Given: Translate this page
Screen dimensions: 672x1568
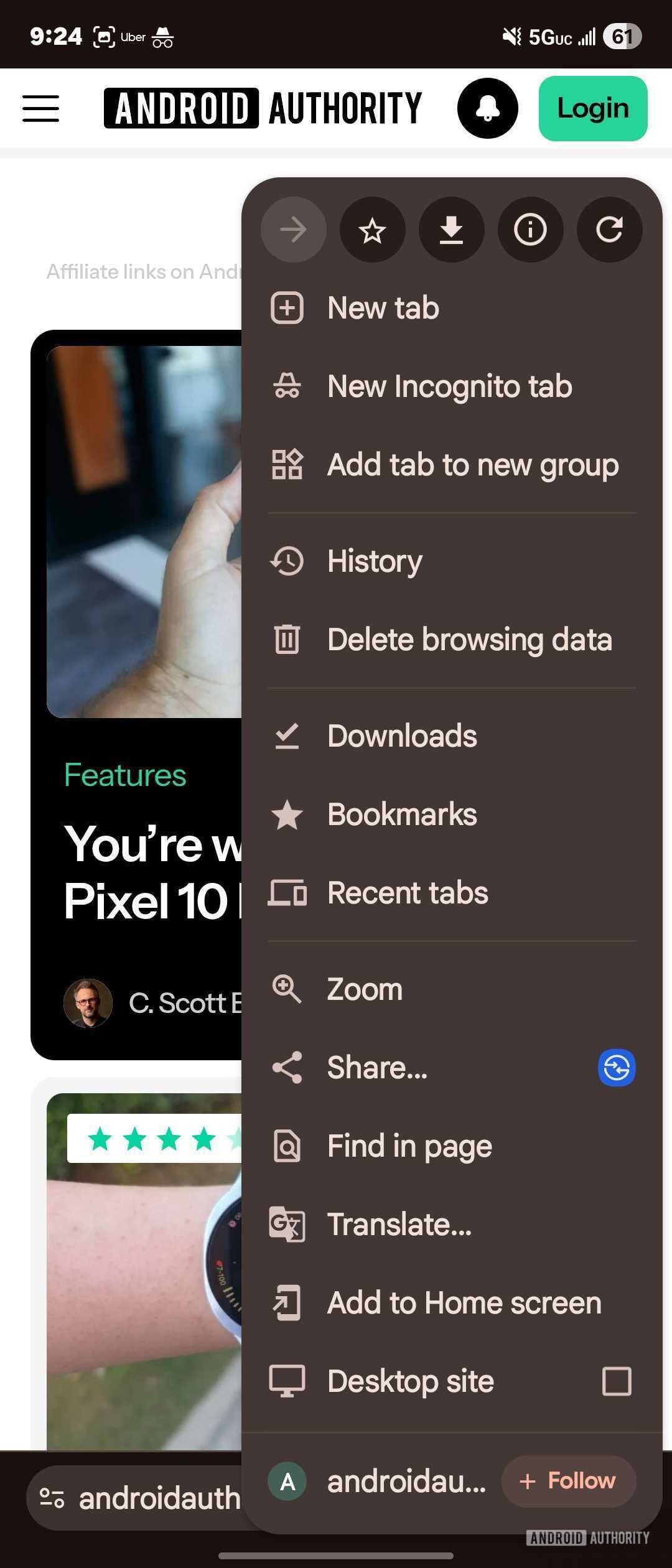Looking at the screenshot, I should click(399, 1225).
